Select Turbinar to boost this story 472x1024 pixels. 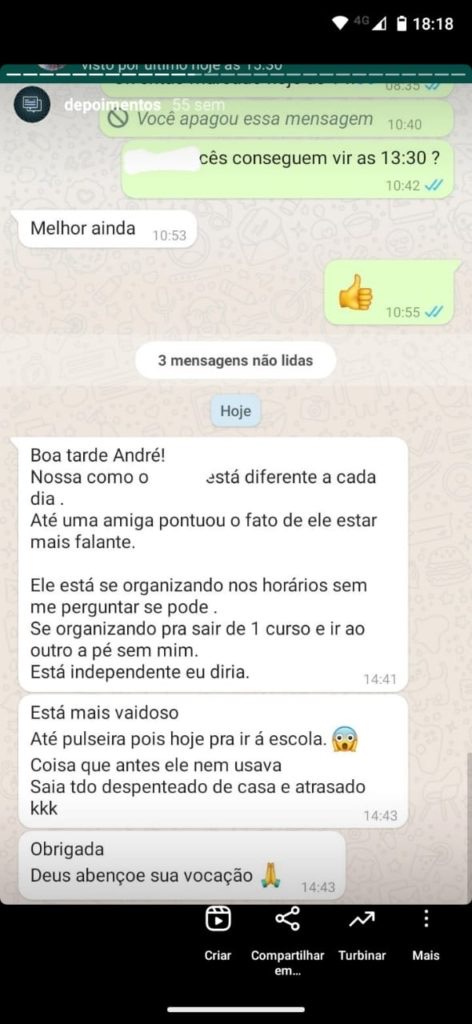(x=362, y=936)
